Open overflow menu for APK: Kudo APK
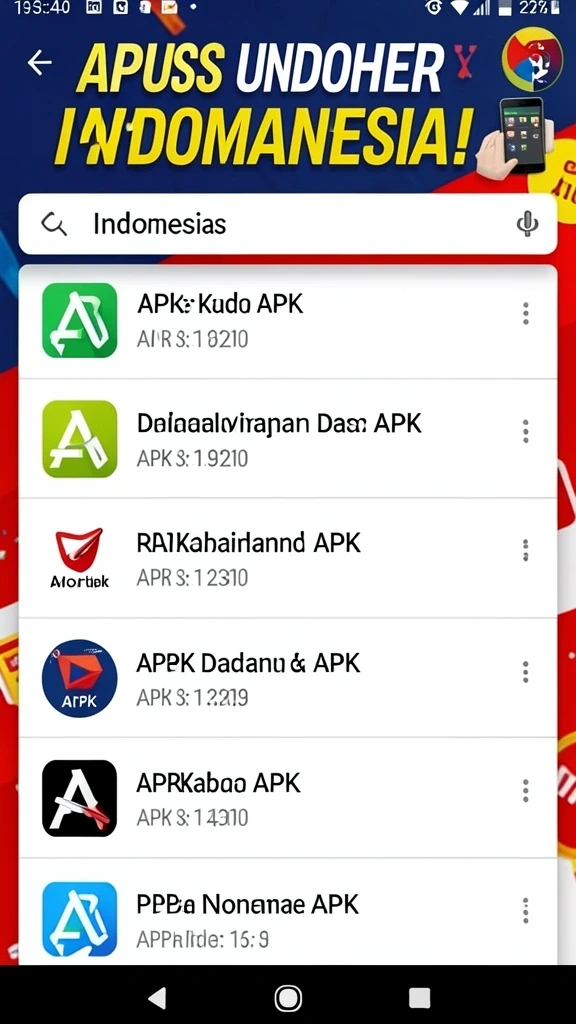Image resolution: width=576 pixels, height=1024 pixels. tap(526, 313)
